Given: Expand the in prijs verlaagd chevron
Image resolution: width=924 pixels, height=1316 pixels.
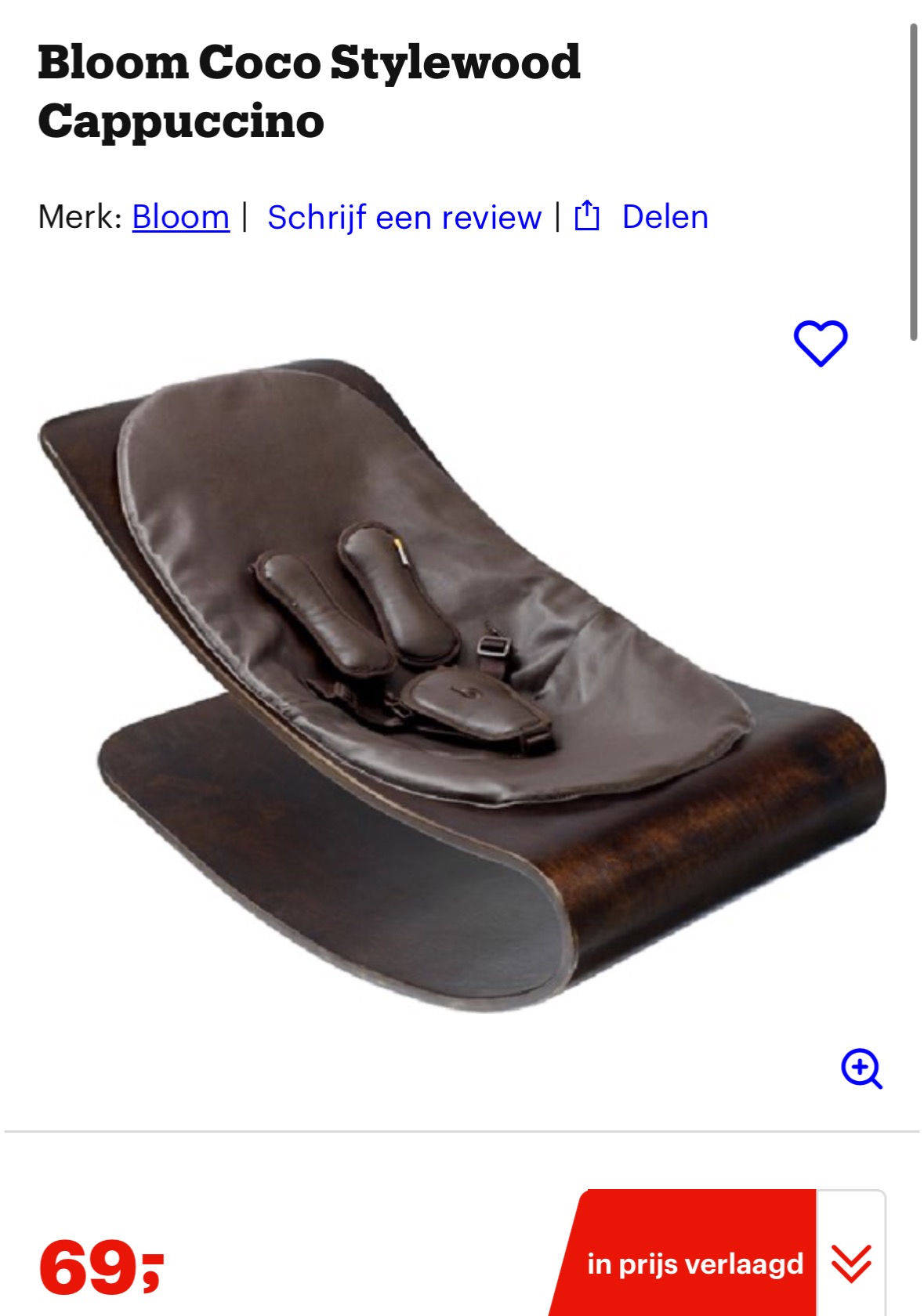Looking at the screenshot, I should coord(850,1263).
